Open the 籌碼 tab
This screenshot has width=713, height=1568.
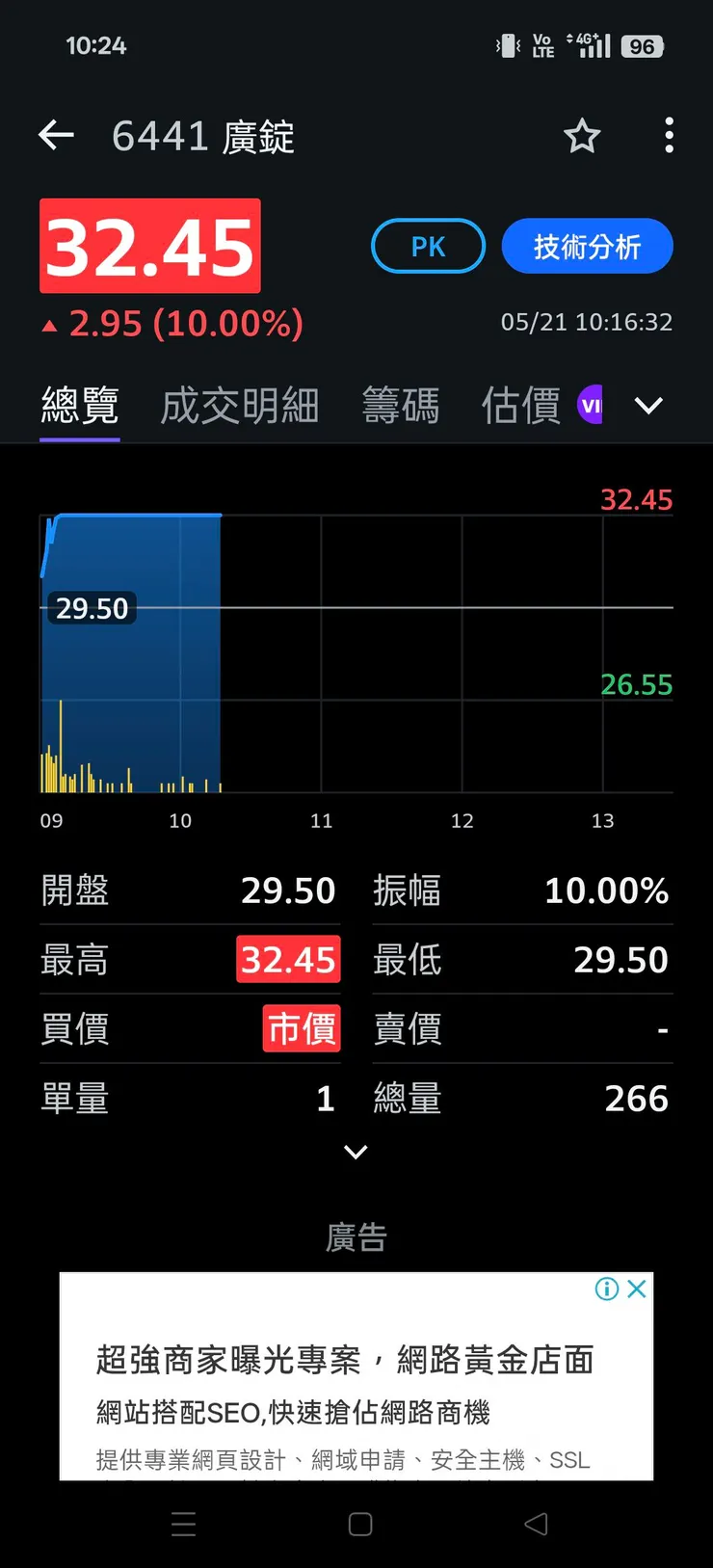coord(401,405)
